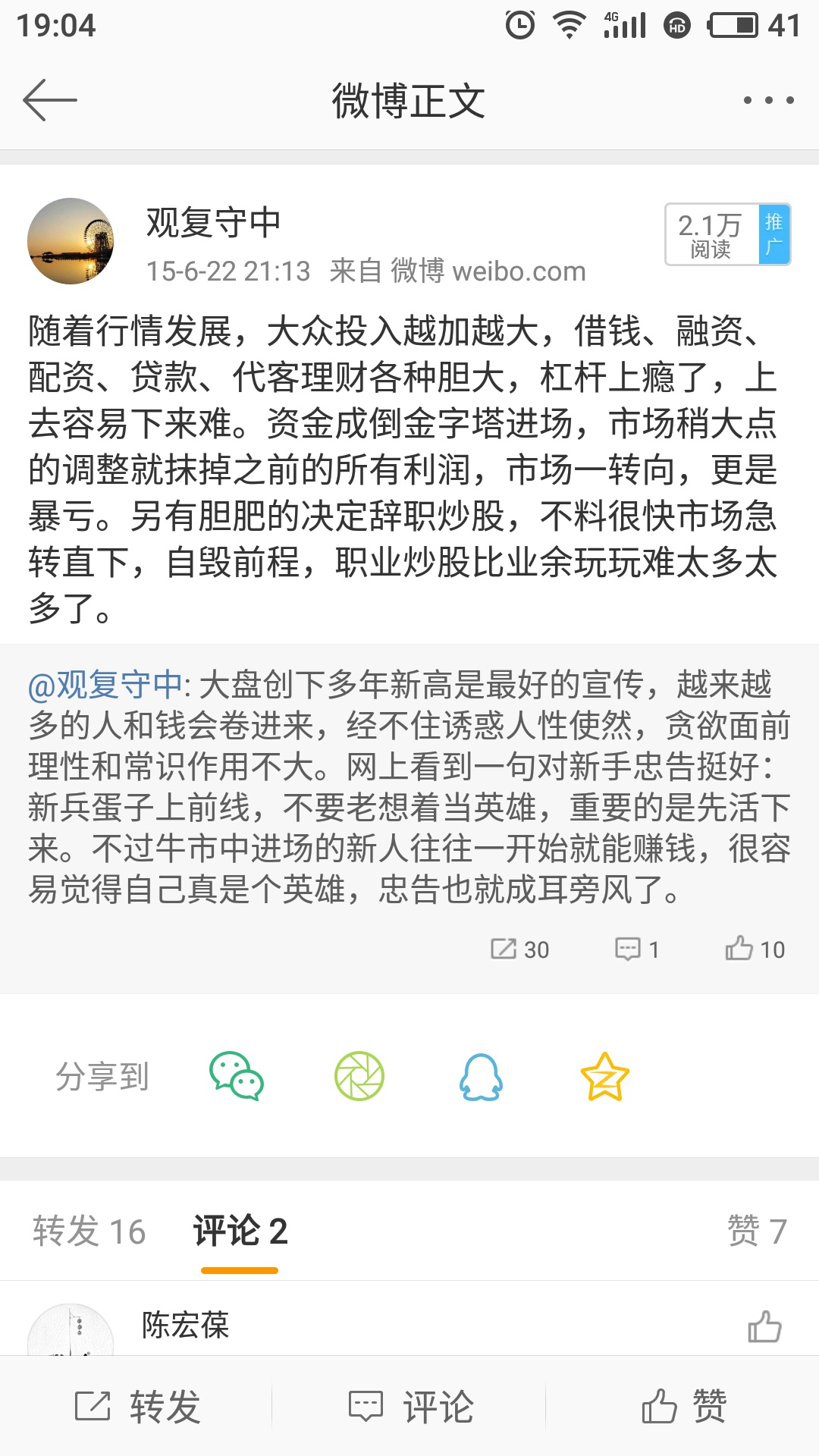
Task: Switch to the 转发 16 tab
Action: coord(89,1231)
